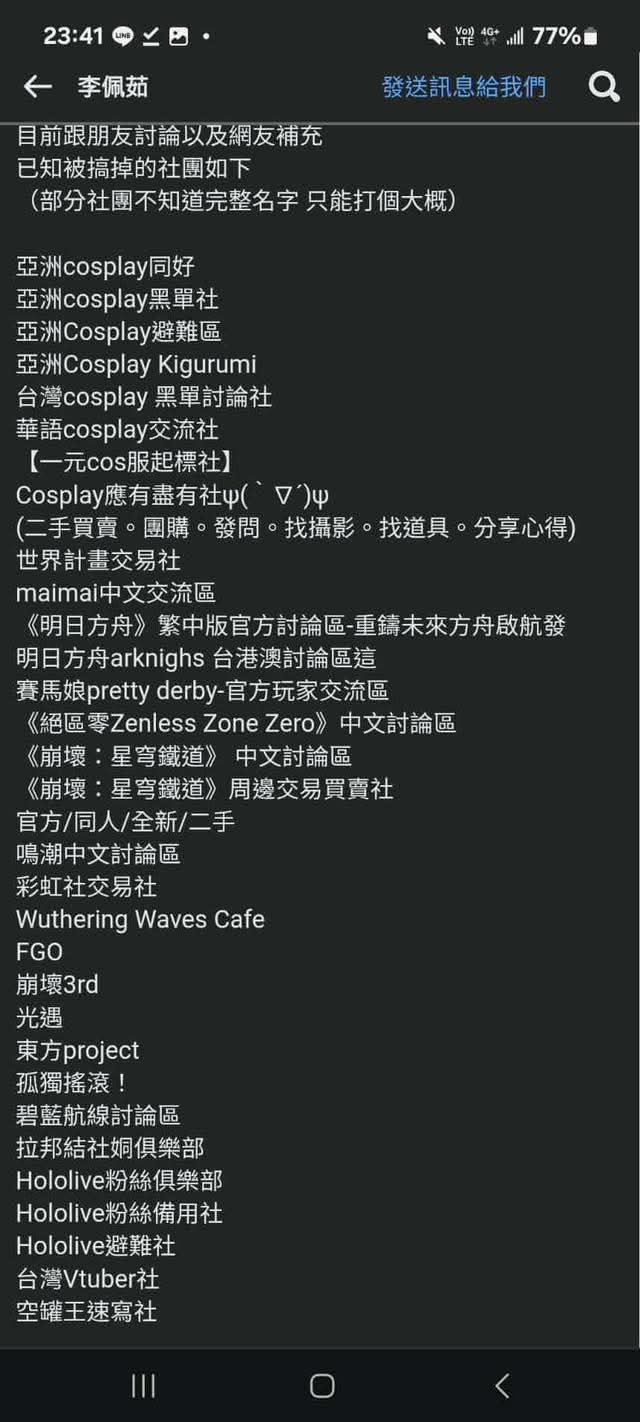
Task: Go back using the top-left arrow
Action: [x=37, y=87]
